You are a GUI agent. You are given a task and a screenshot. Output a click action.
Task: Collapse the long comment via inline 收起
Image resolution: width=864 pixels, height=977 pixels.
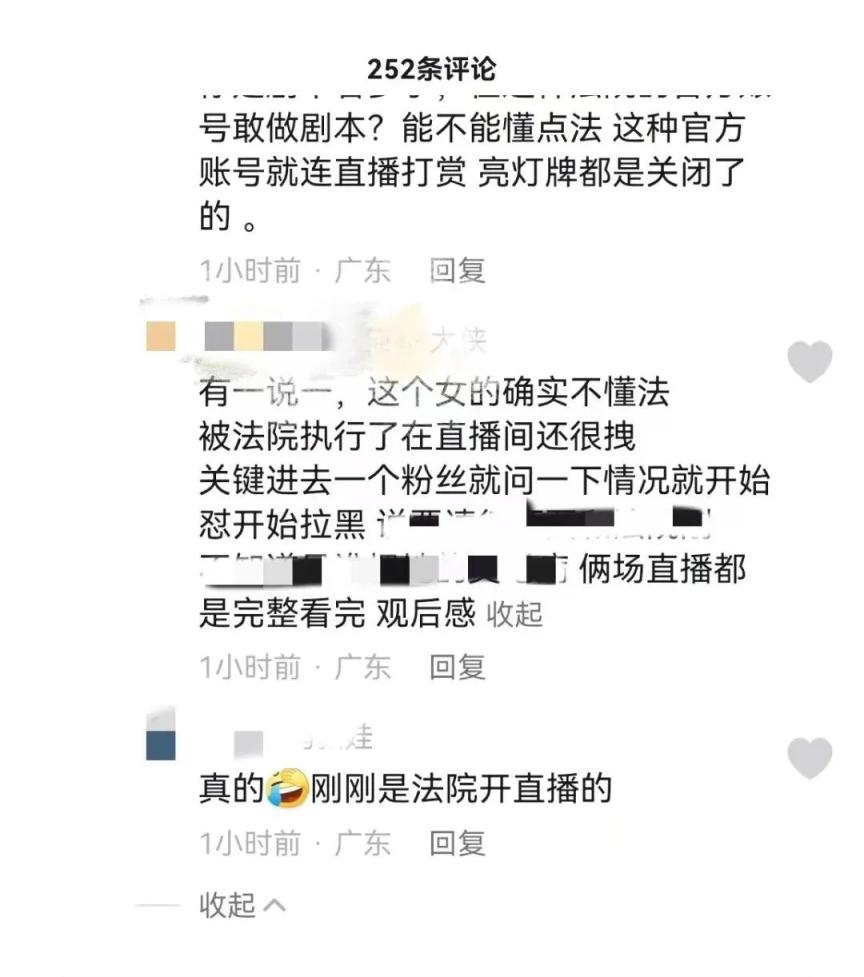tap(514, 614)
